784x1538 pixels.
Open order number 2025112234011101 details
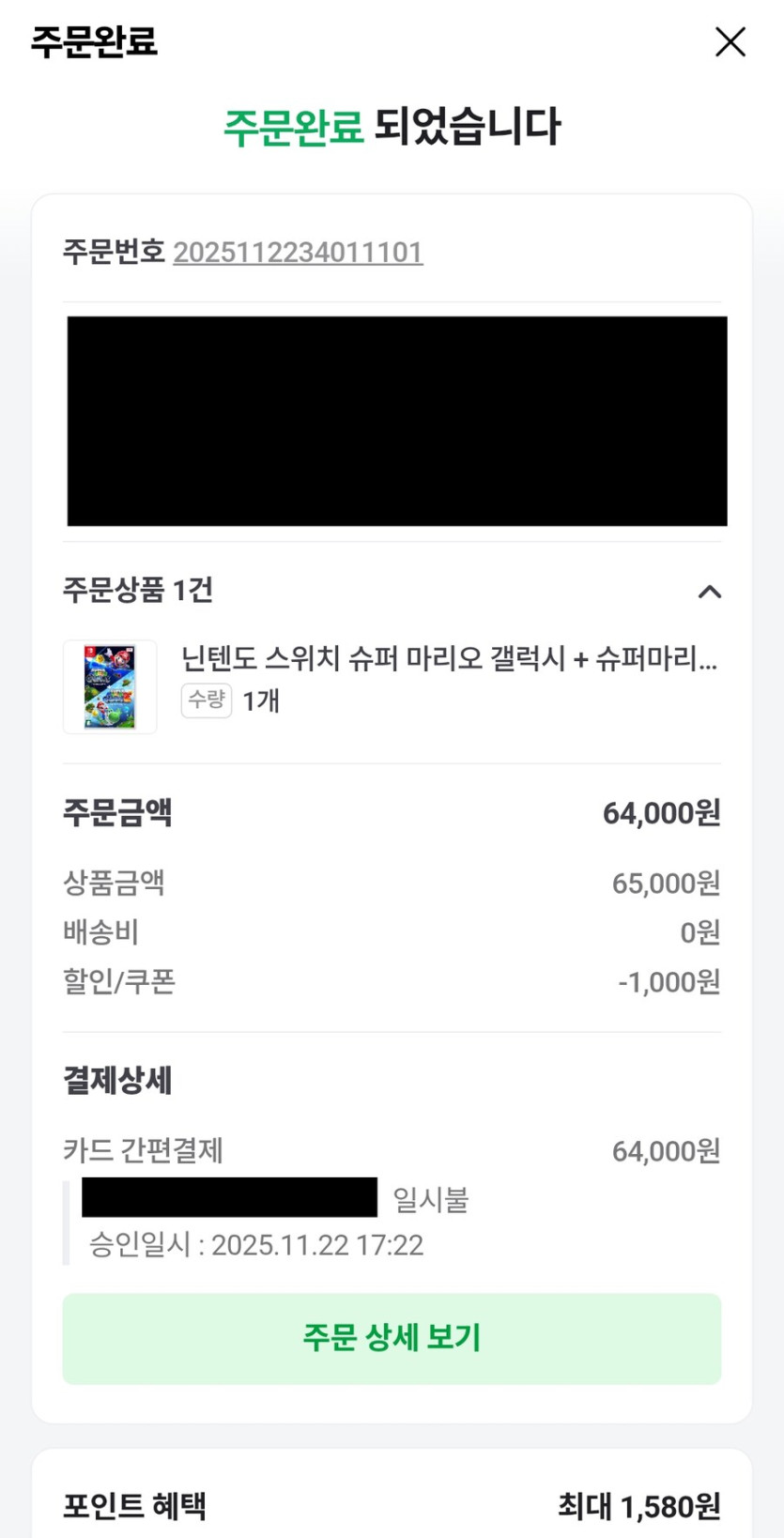click(298, 252)
